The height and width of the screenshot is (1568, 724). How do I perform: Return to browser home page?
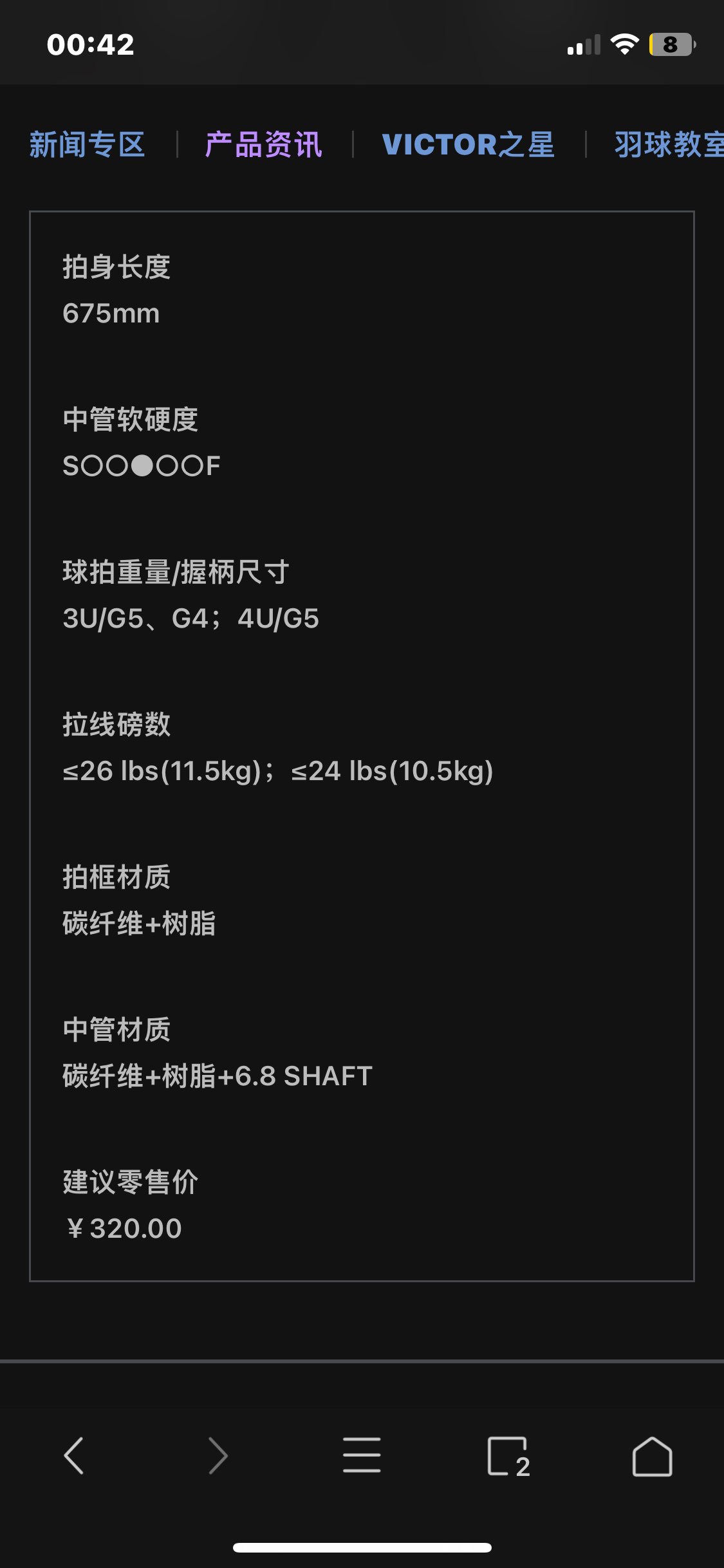(652, 1456)
